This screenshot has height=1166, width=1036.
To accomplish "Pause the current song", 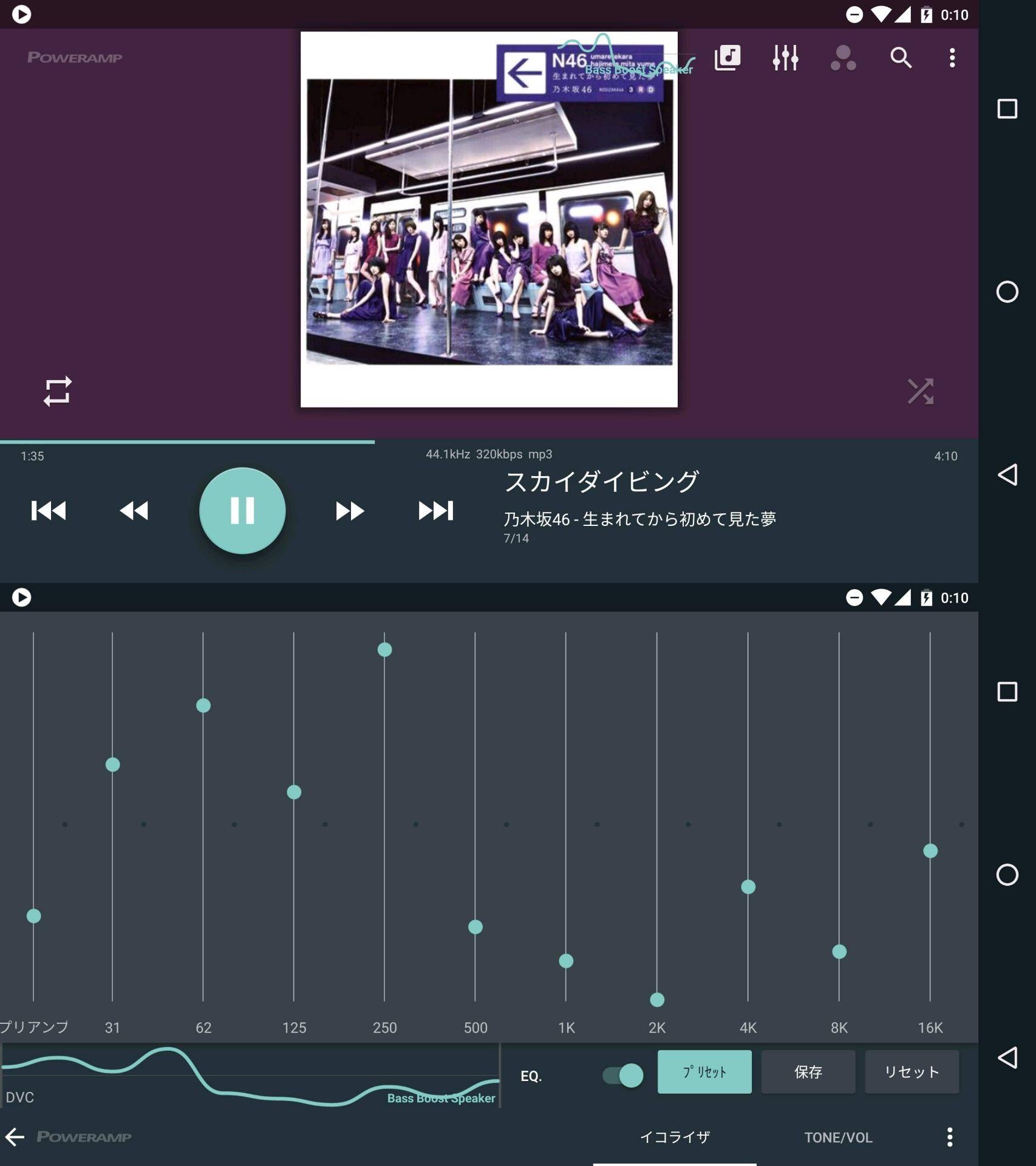I will click(x=242, y=510).
